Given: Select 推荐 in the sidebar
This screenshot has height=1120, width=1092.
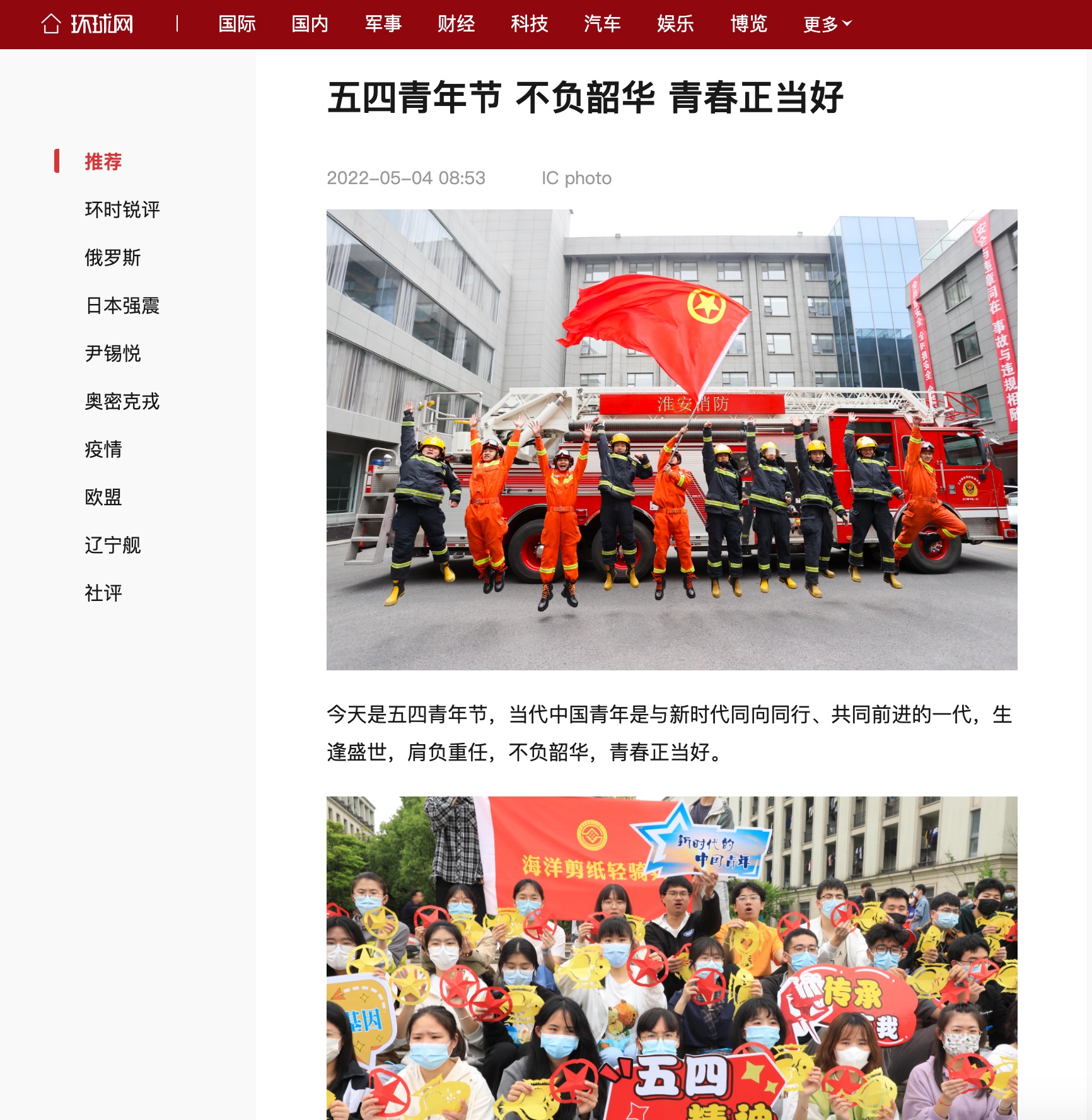Looking at the screenshot, I should [x=103, y=161].
